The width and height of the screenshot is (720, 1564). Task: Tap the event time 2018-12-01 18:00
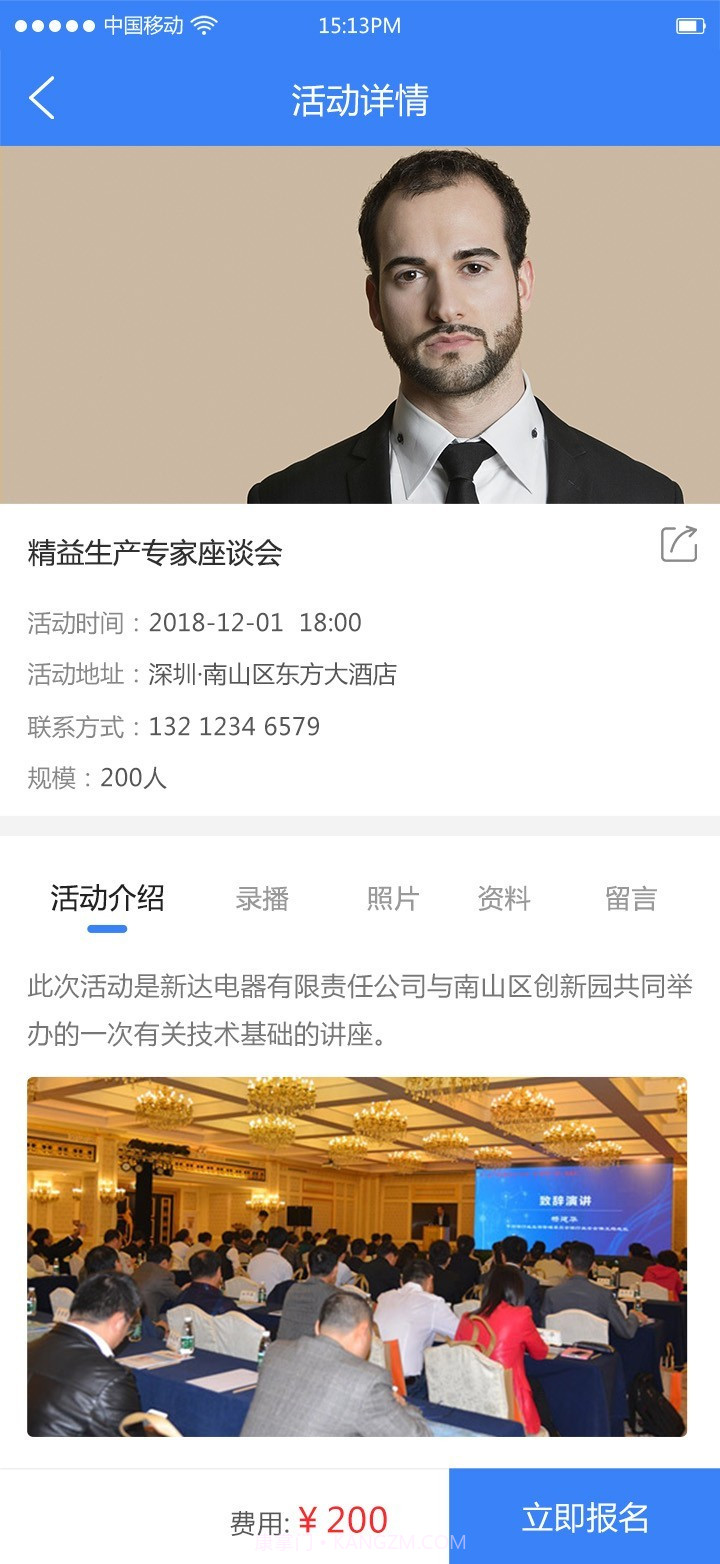255,622
